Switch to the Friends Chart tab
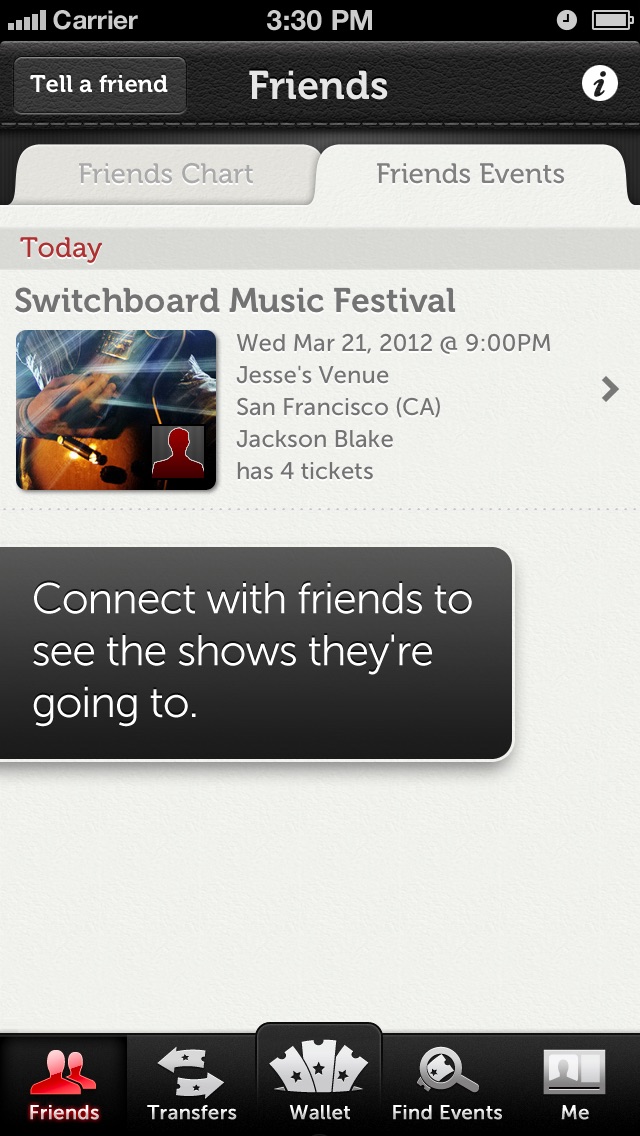Screen dimensions: 640x1136 coord(166,174)
